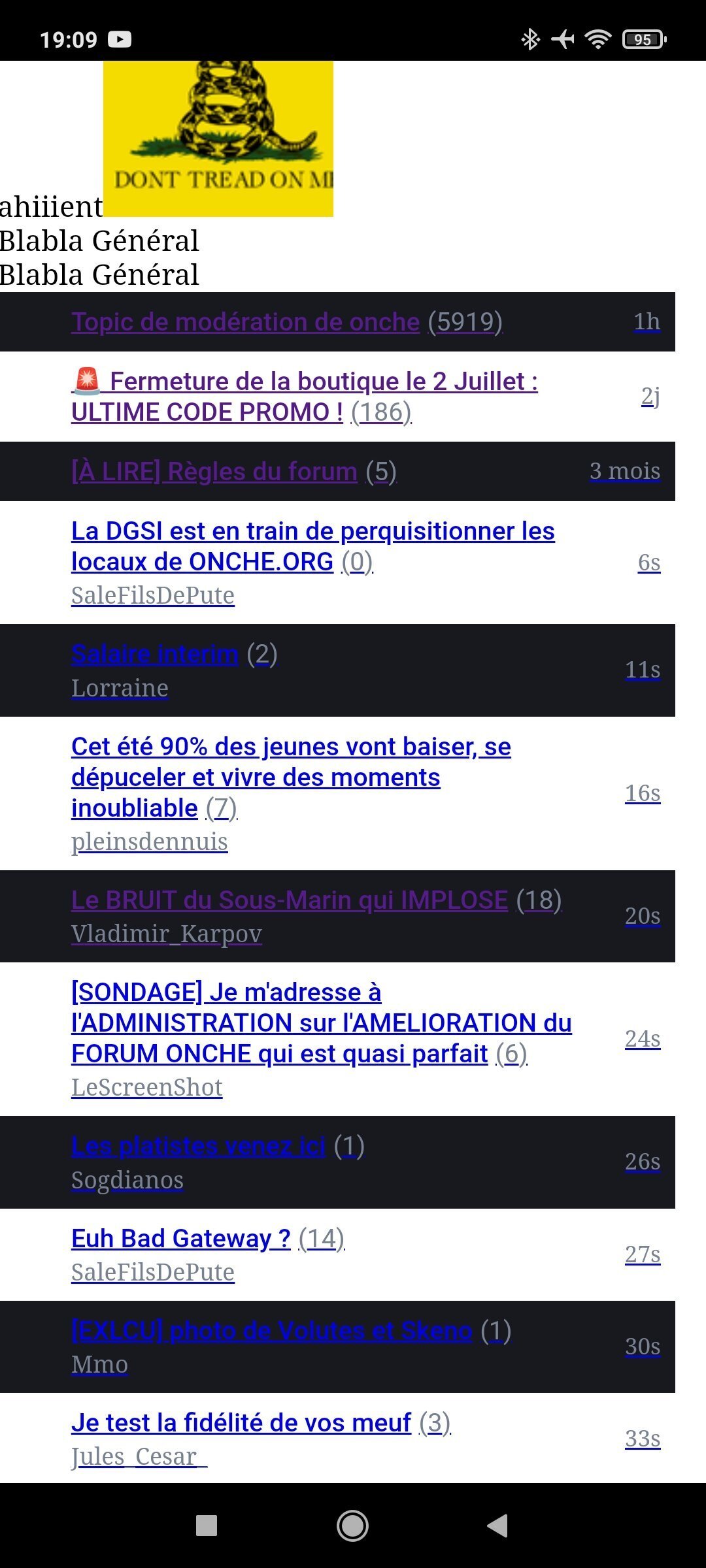
Task: Go to the home screen
Action: (x=352, y=1526)
